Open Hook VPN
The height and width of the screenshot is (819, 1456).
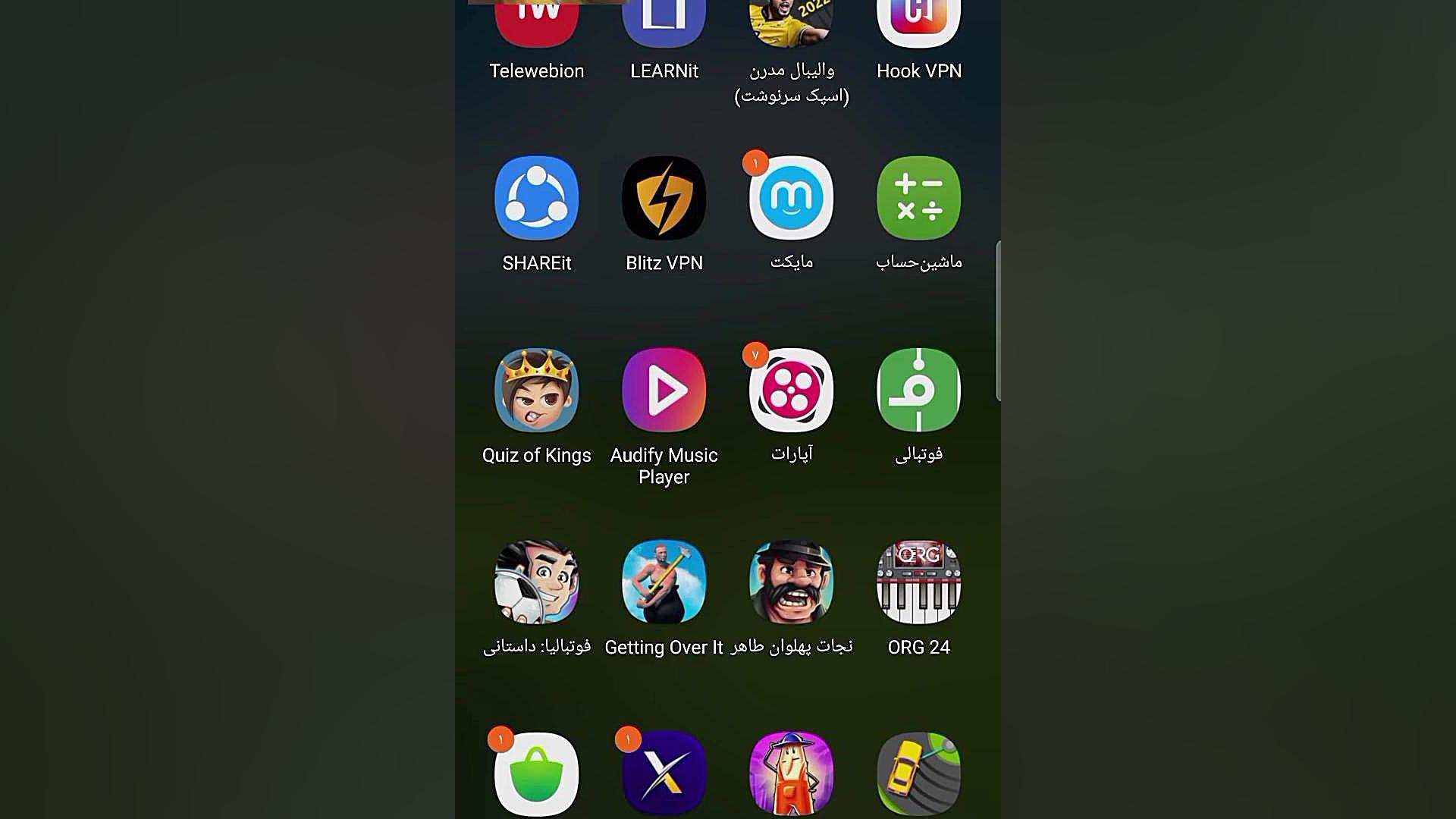(x=918, y=23)
